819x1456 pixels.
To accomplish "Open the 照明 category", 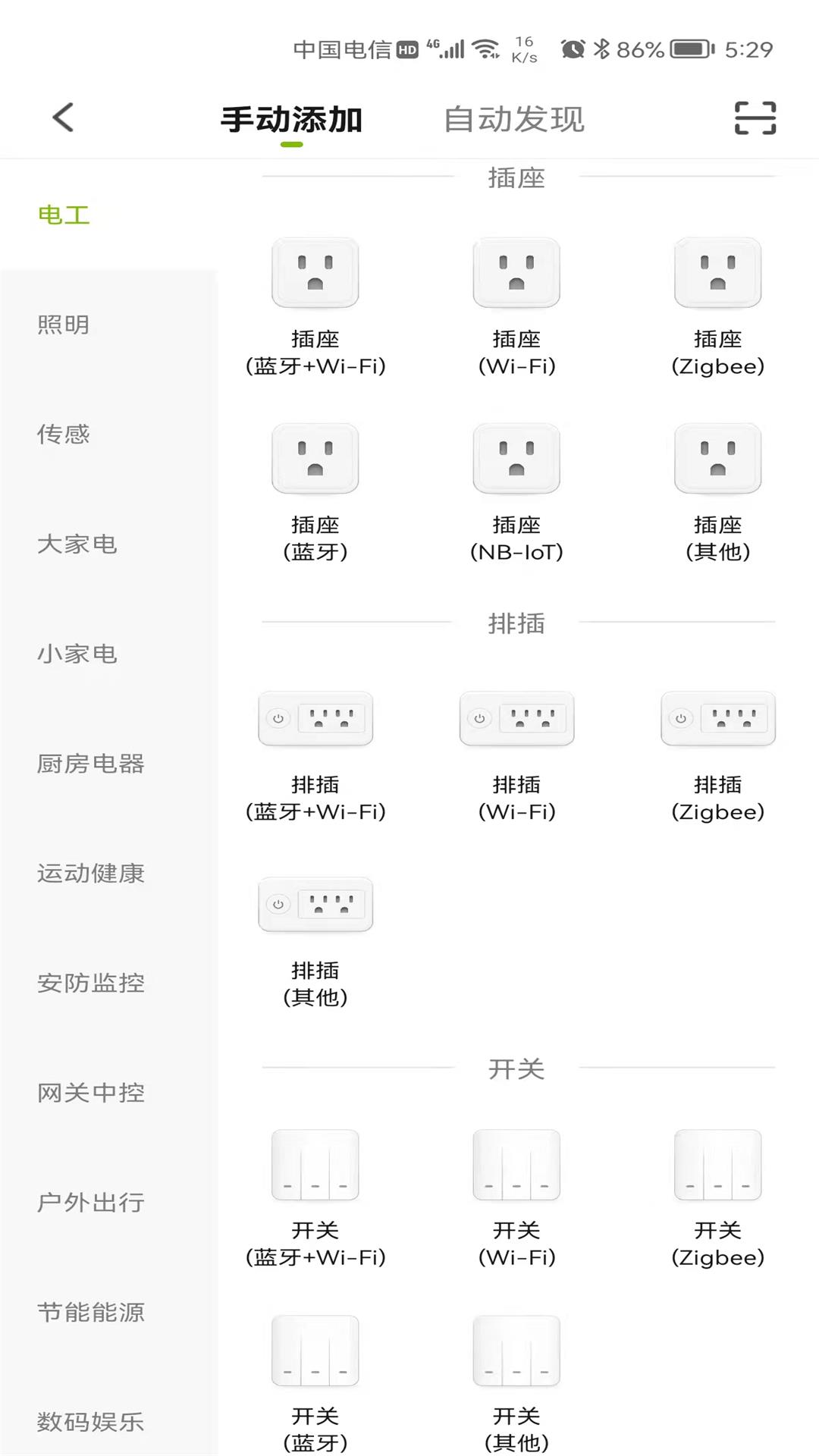I will [64, 325].
